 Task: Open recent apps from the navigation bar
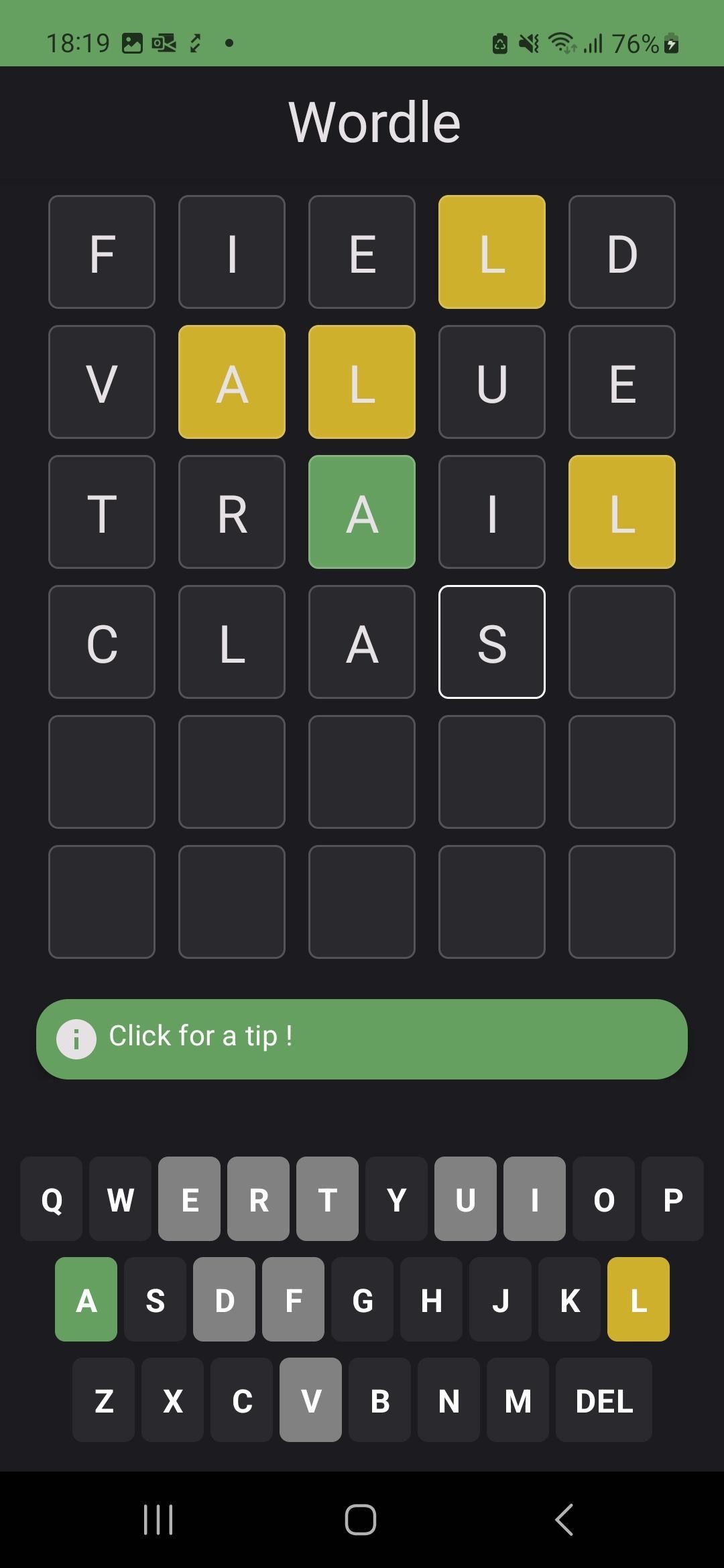coord(158,1519)
